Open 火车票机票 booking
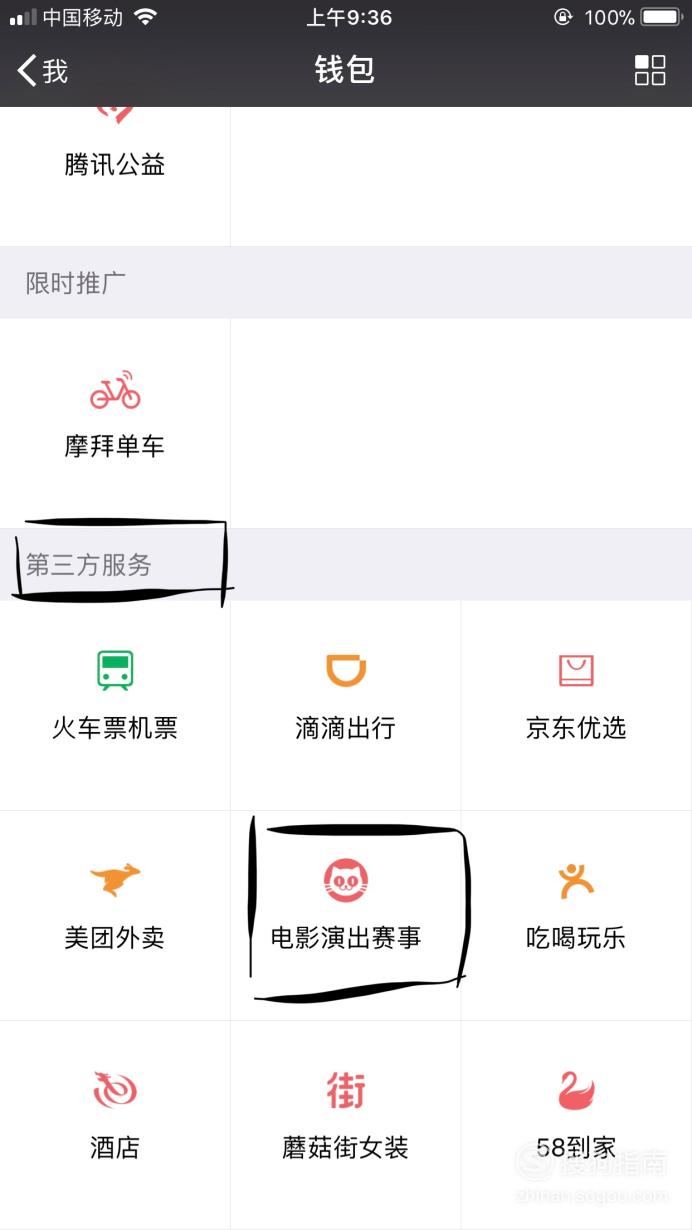692x1230 pixels. click(x=115, y=705)
